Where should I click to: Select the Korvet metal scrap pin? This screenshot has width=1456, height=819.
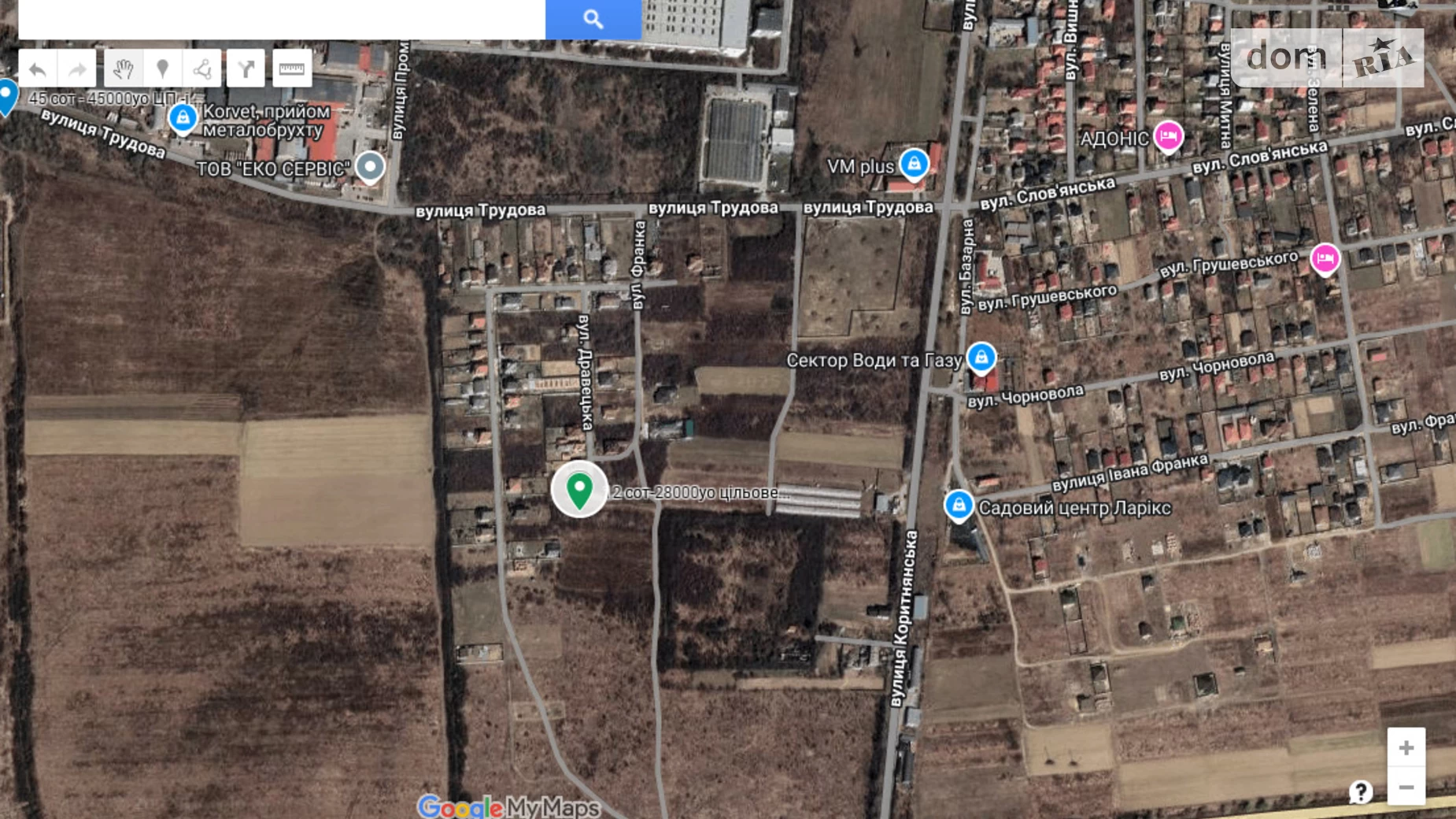pyautogui.click(x=183, y=118)
